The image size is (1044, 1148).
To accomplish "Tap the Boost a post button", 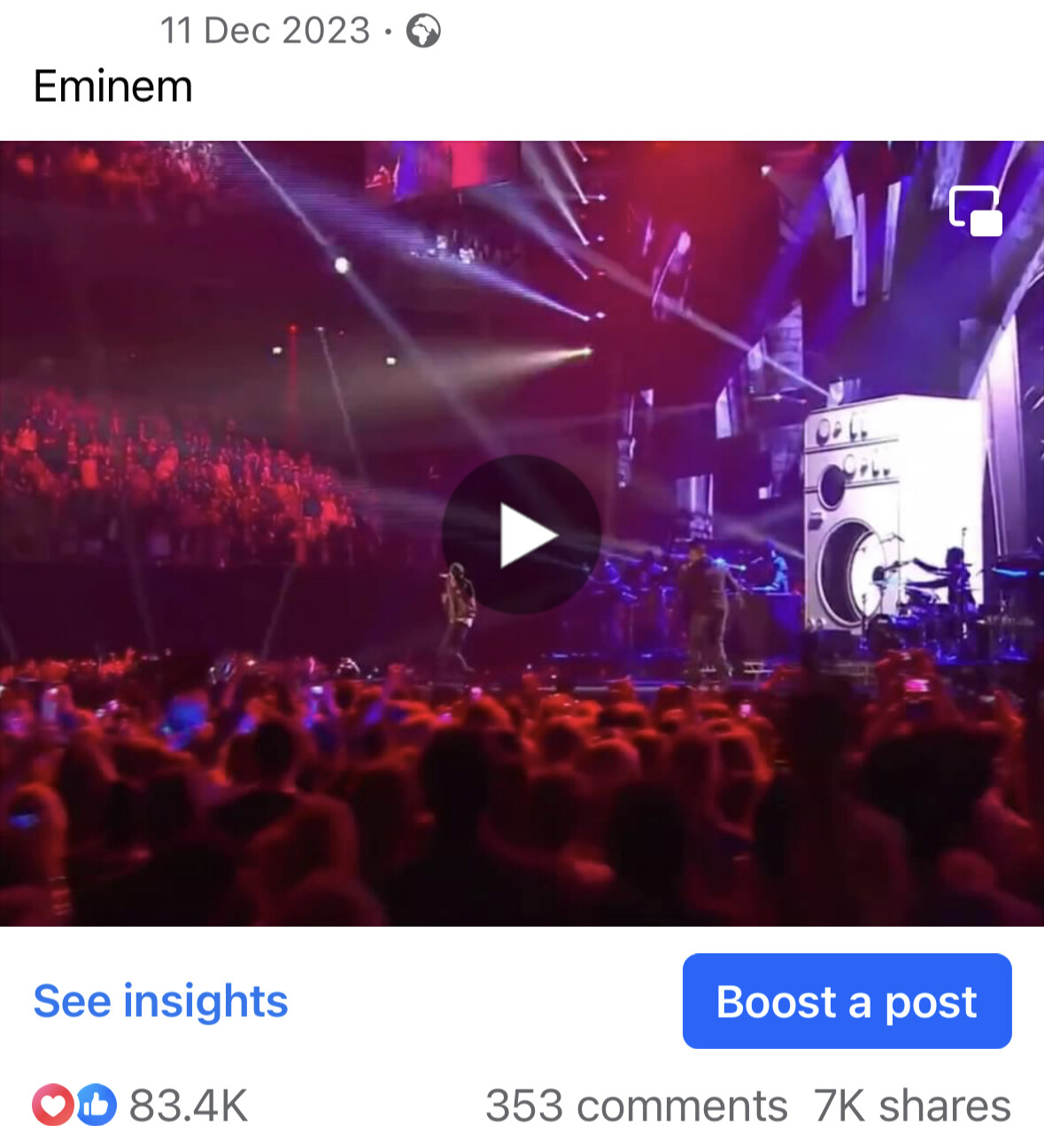I will (x=847, y=1001).
